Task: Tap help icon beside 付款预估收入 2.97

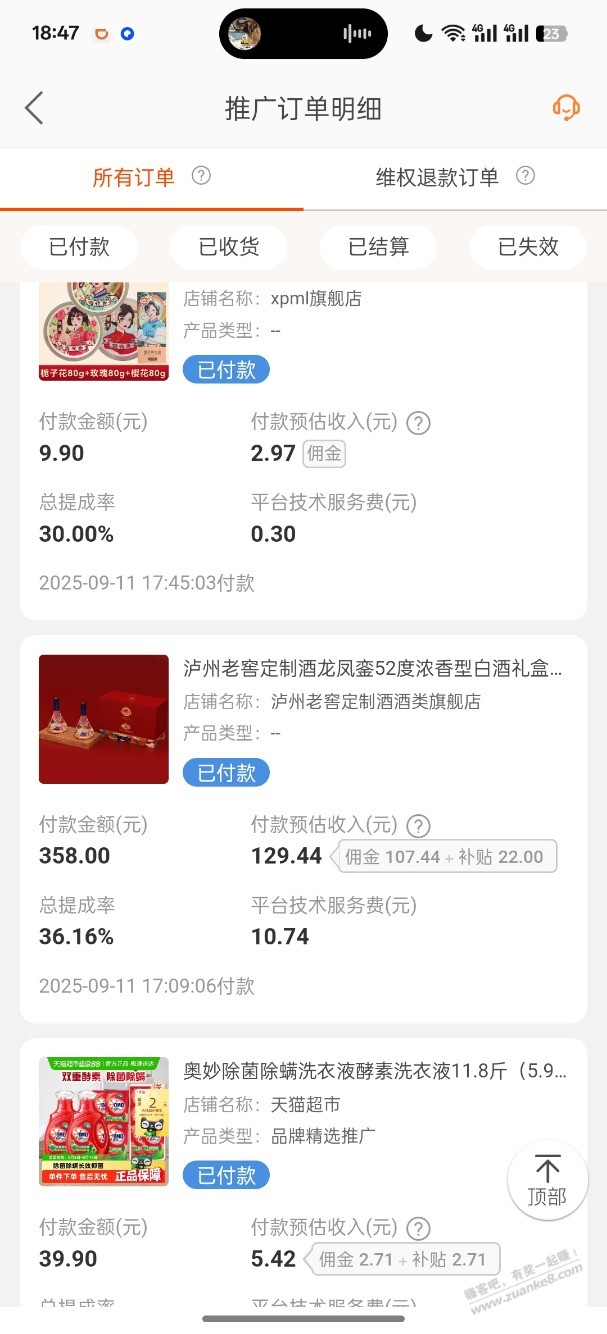Action: [419, 423]
